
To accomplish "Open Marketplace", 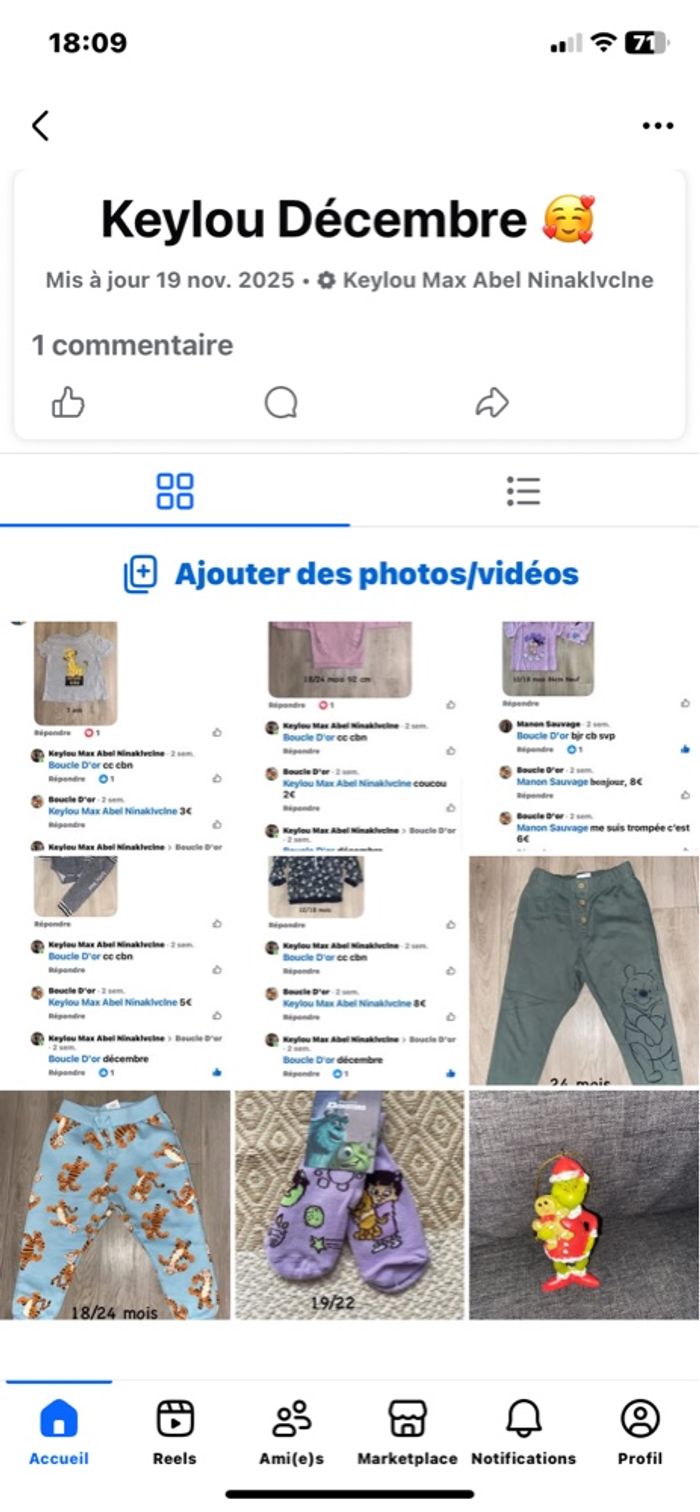I will coord(407,1431).
